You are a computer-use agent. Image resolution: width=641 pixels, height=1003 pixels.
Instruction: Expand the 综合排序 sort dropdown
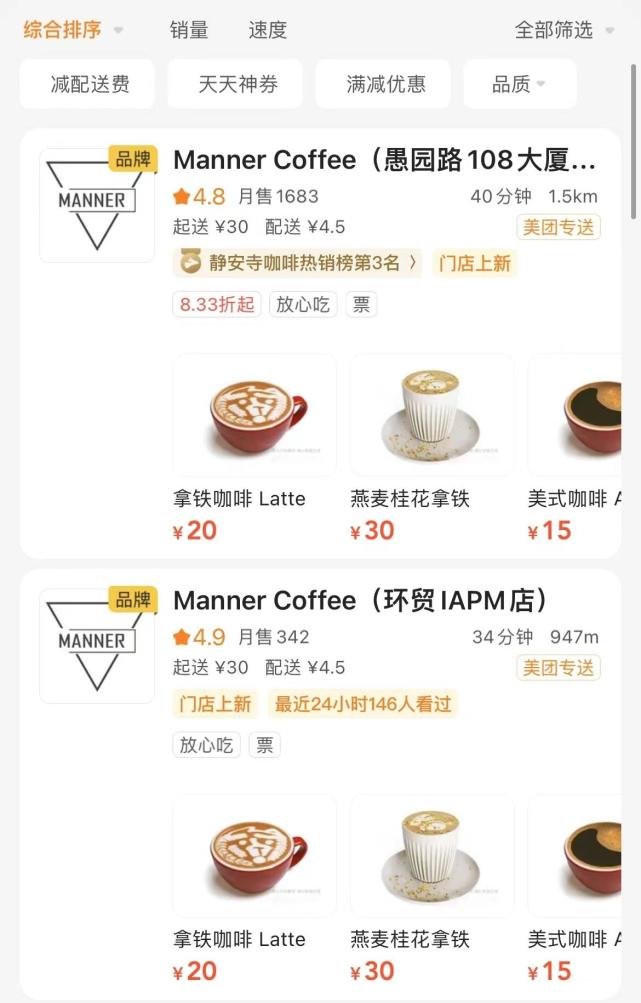pos(73,30)
